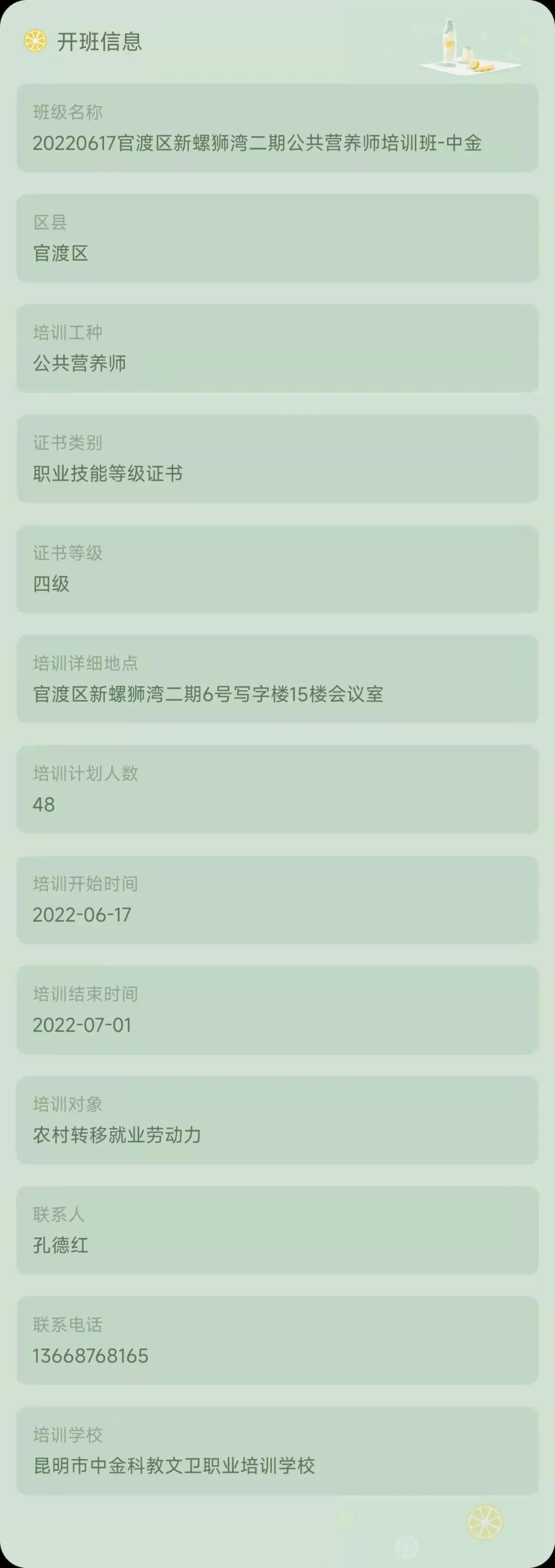Click the long class name starting with 20220617
This screenshot has height=1568, width=555.
[x=258, y=144]
